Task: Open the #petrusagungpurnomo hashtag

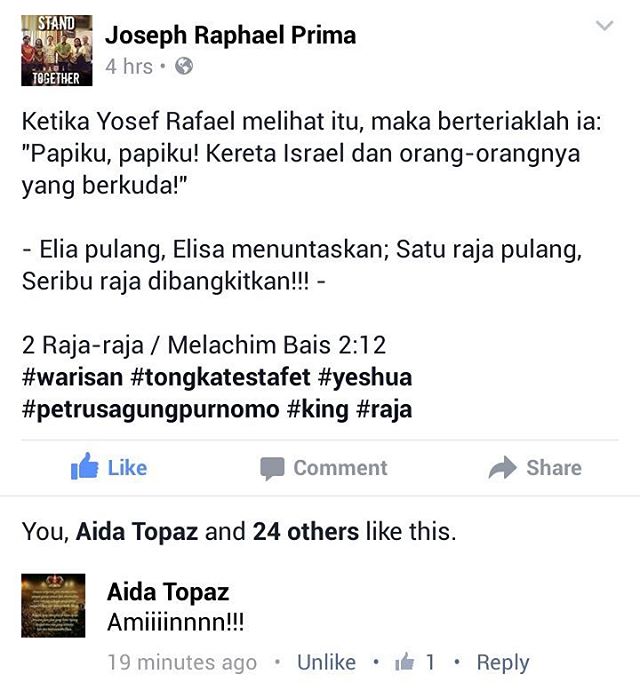Action: pyautogui.click(x=150, y=409)
